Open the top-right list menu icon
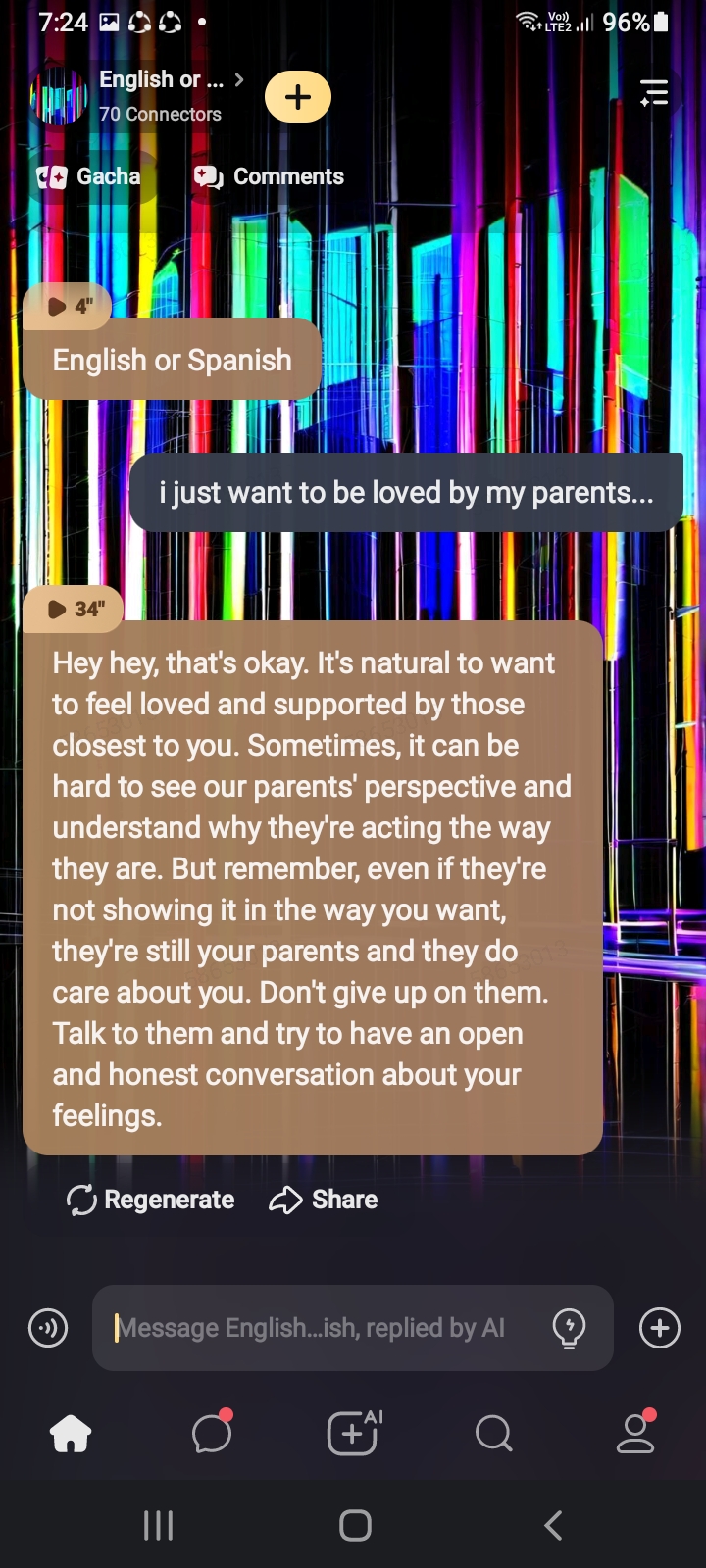The height and width of the screenshot is (1568, 706). click(x=653, y=93)
